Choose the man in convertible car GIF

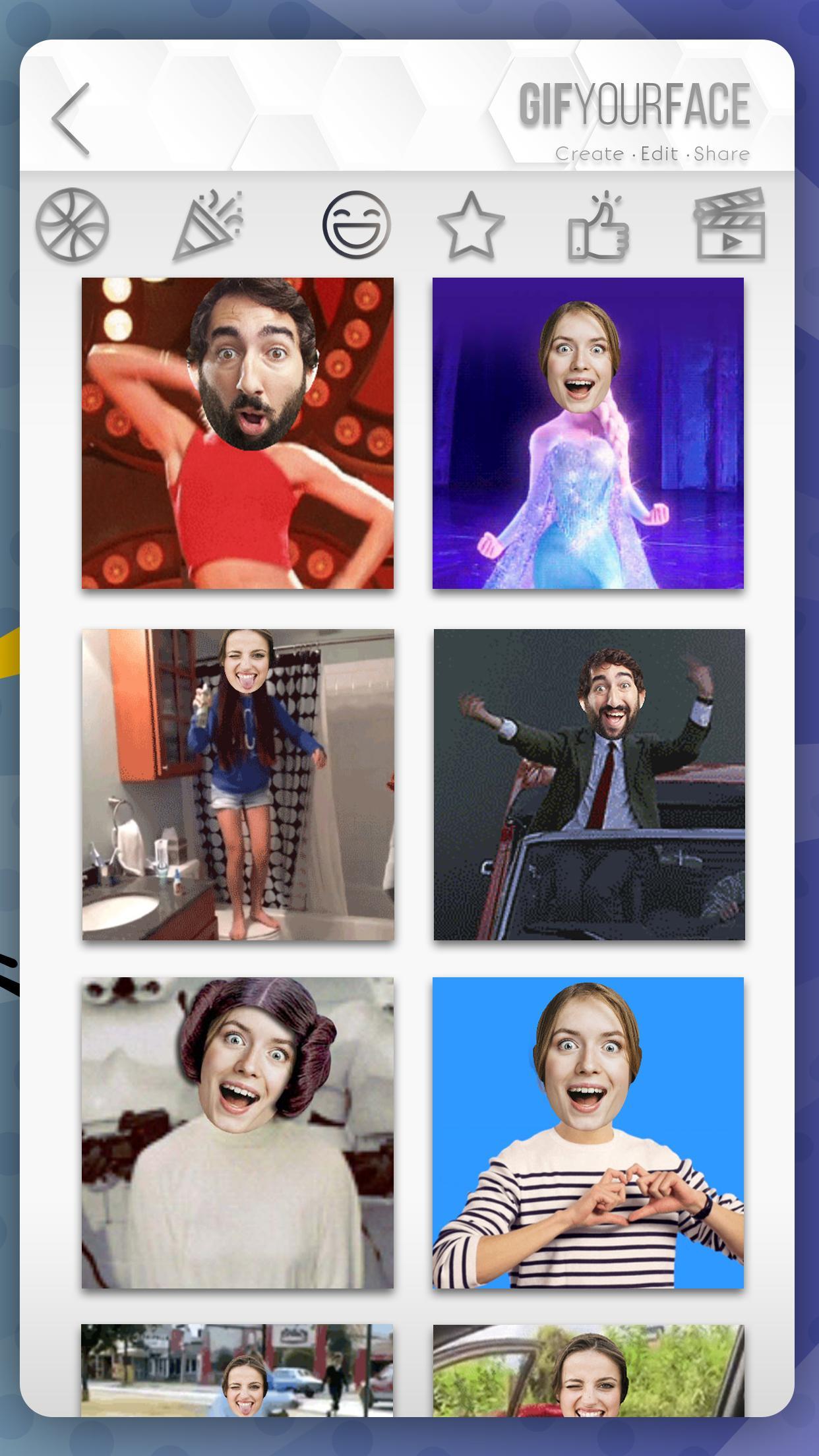pyautogui.click(x=590, y=785)
